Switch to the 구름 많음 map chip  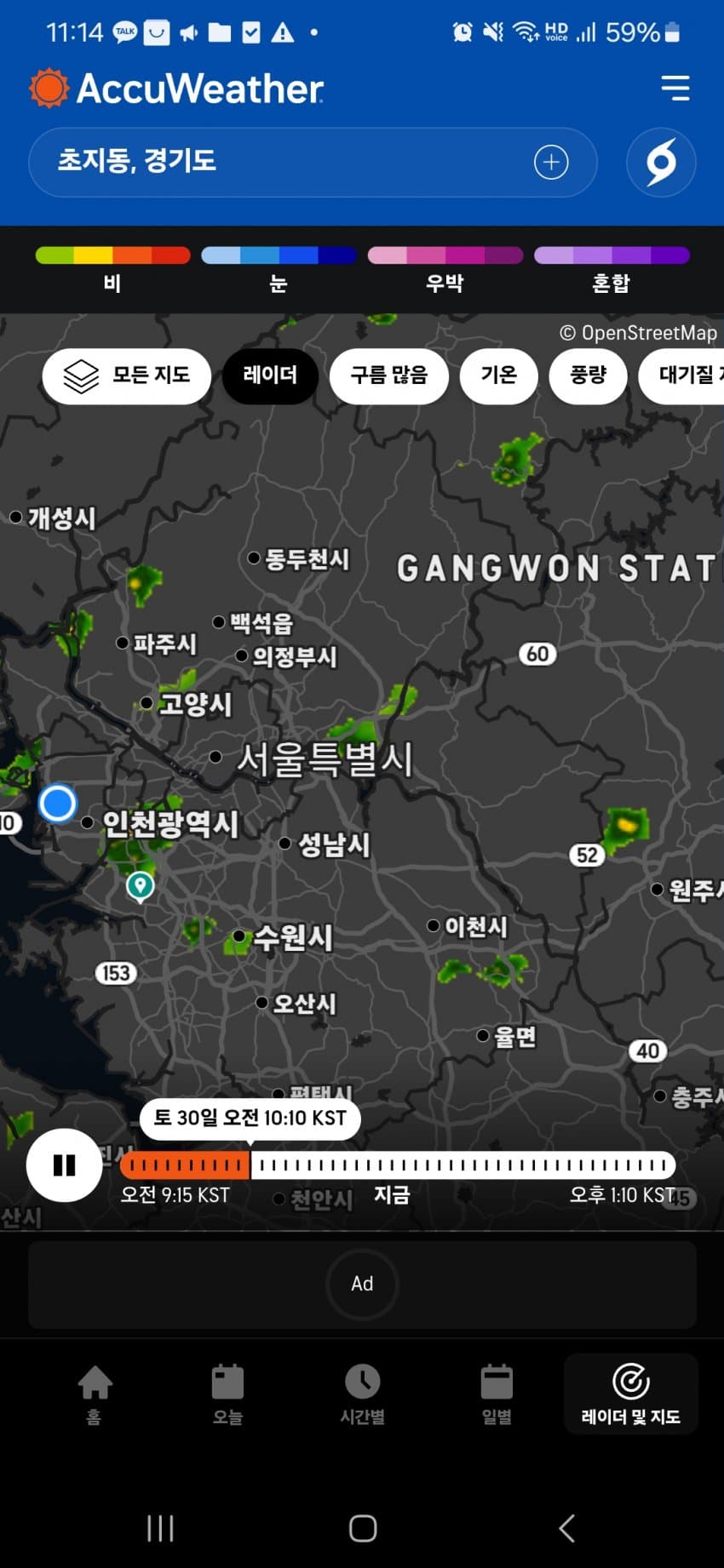click(388, 375)
